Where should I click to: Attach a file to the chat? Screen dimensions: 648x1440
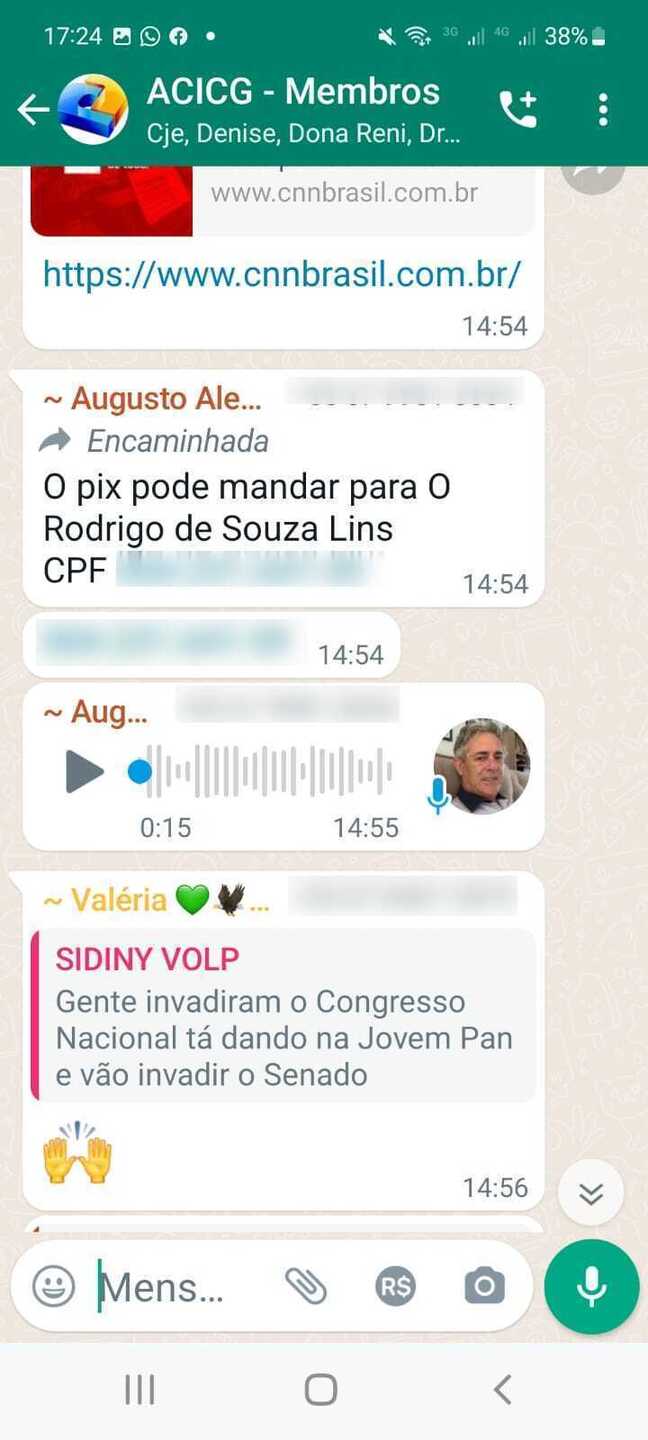305,1286
